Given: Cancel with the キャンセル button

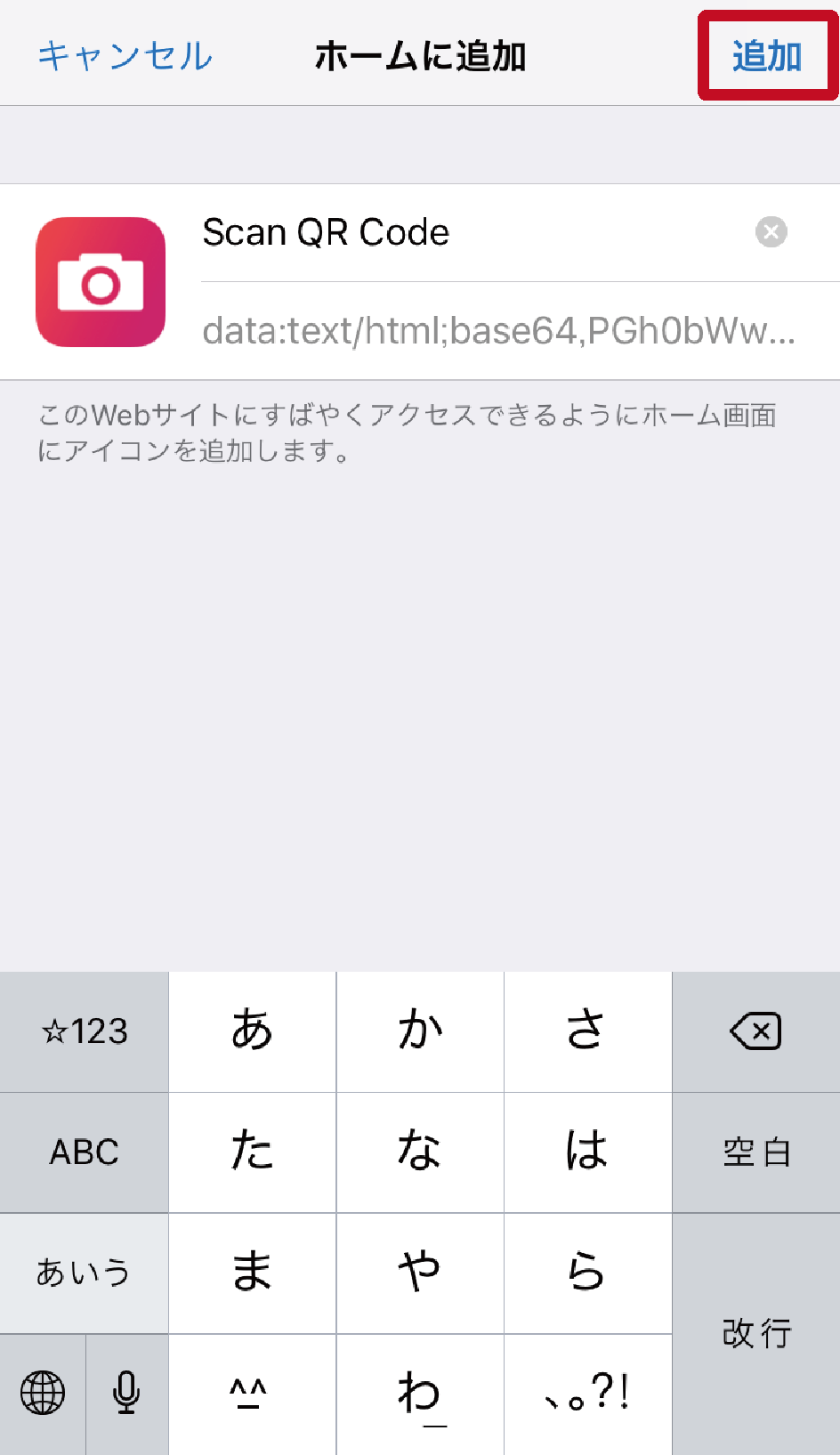Looking at the screenshot, I should (x=125, y=56).
